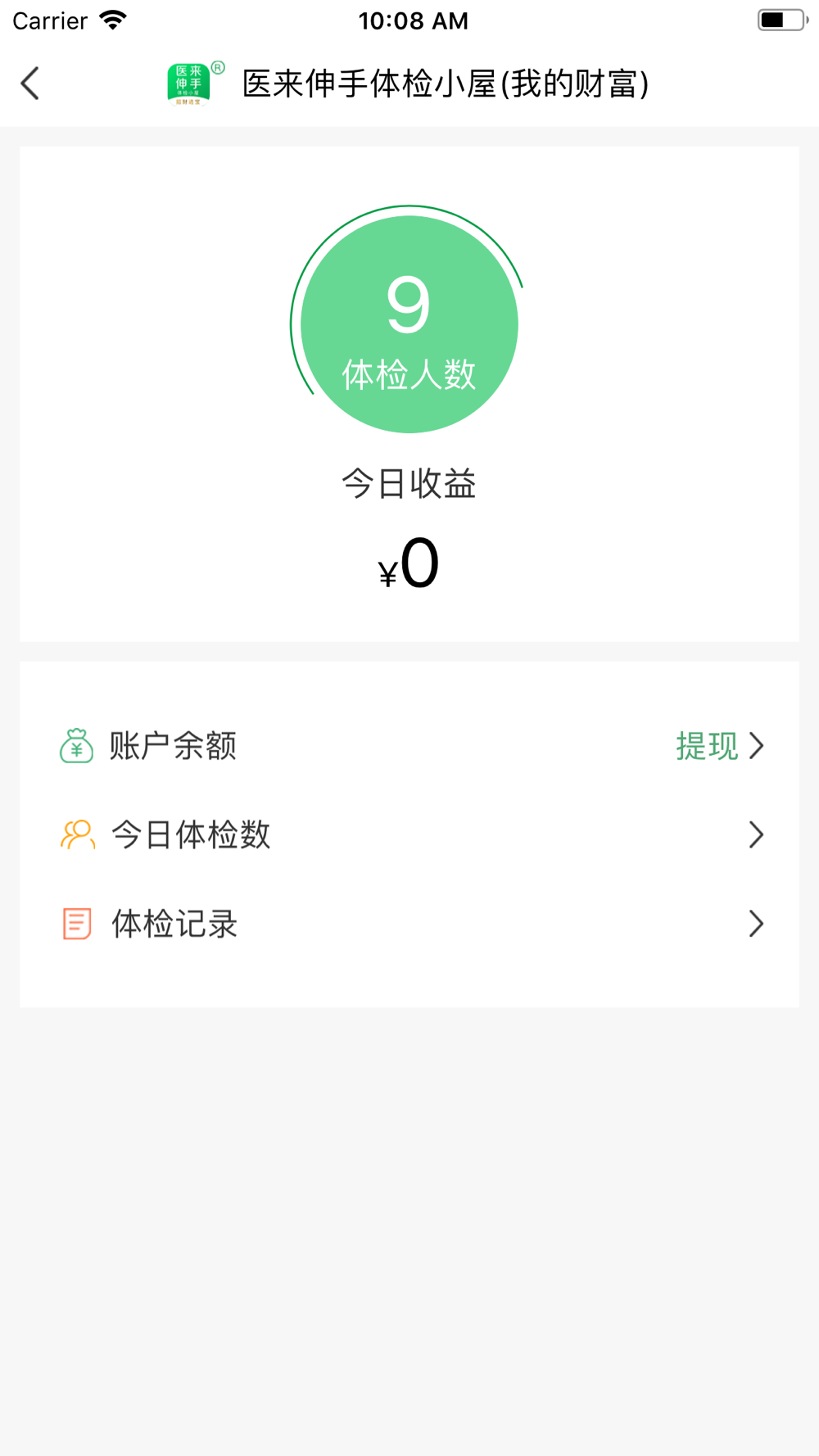Open the 体检记录 row
Screen dimensions: 819x1456
(409, 924)
